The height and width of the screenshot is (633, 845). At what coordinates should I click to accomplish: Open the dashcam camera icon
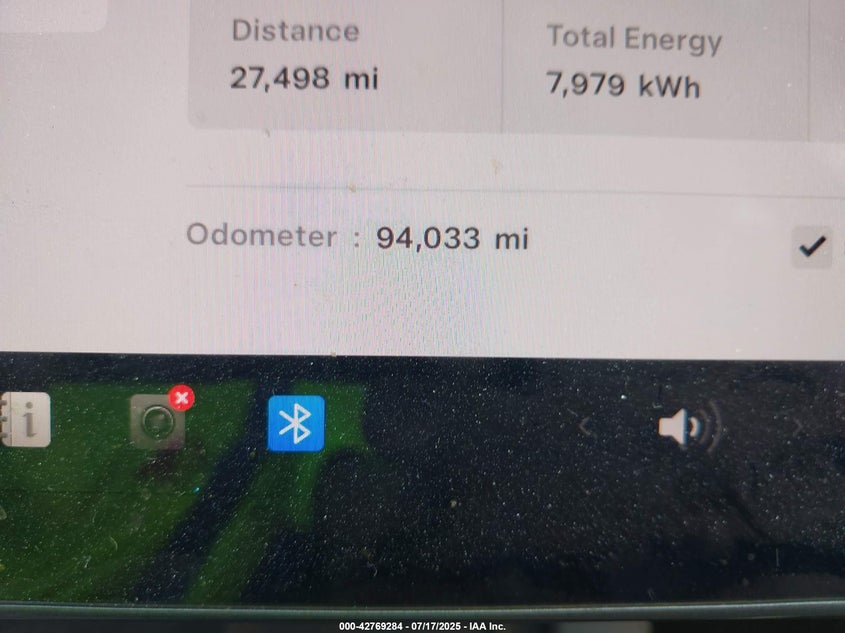158,422
